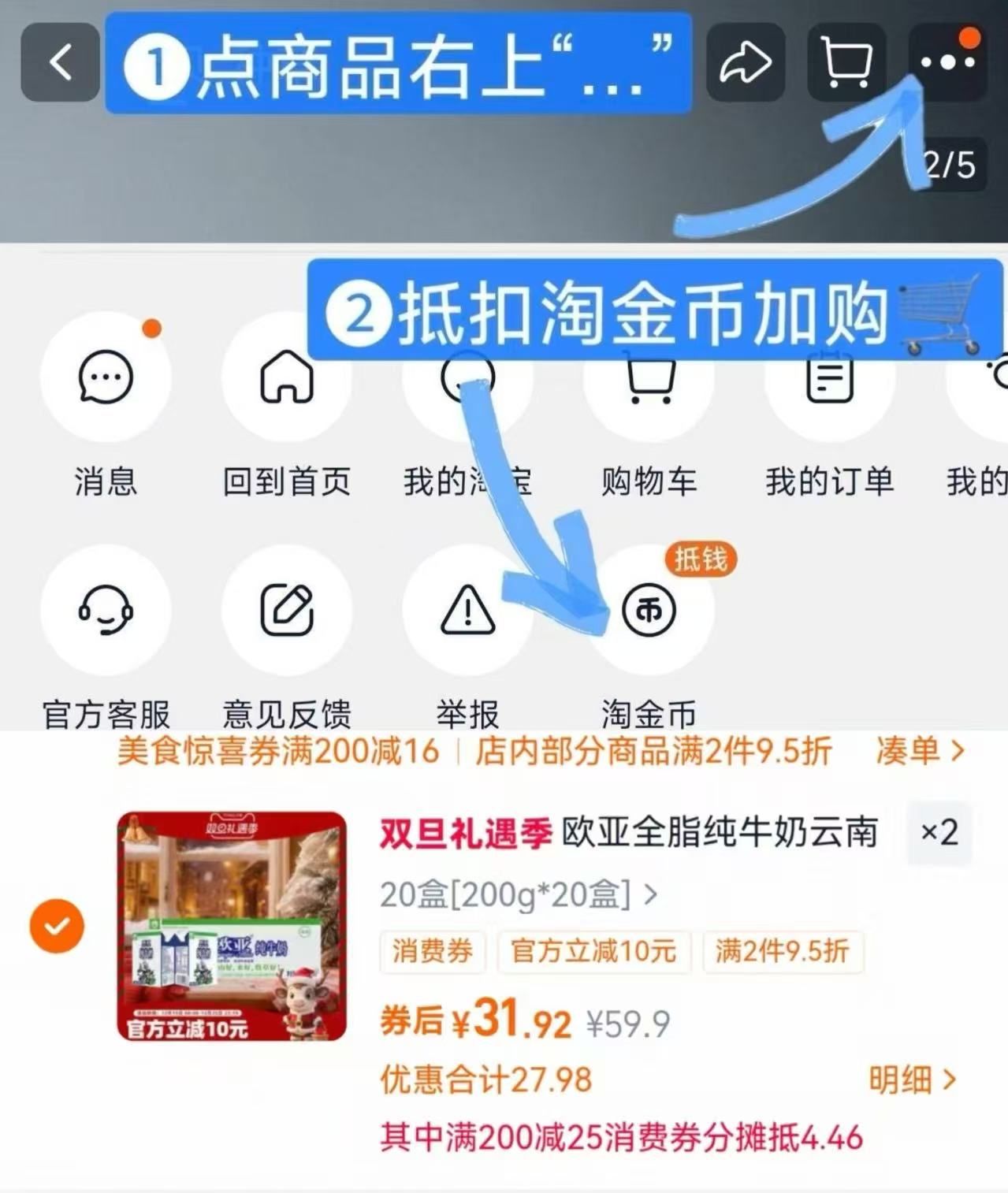Open the 明细 discount details

tap(913, 1080)
